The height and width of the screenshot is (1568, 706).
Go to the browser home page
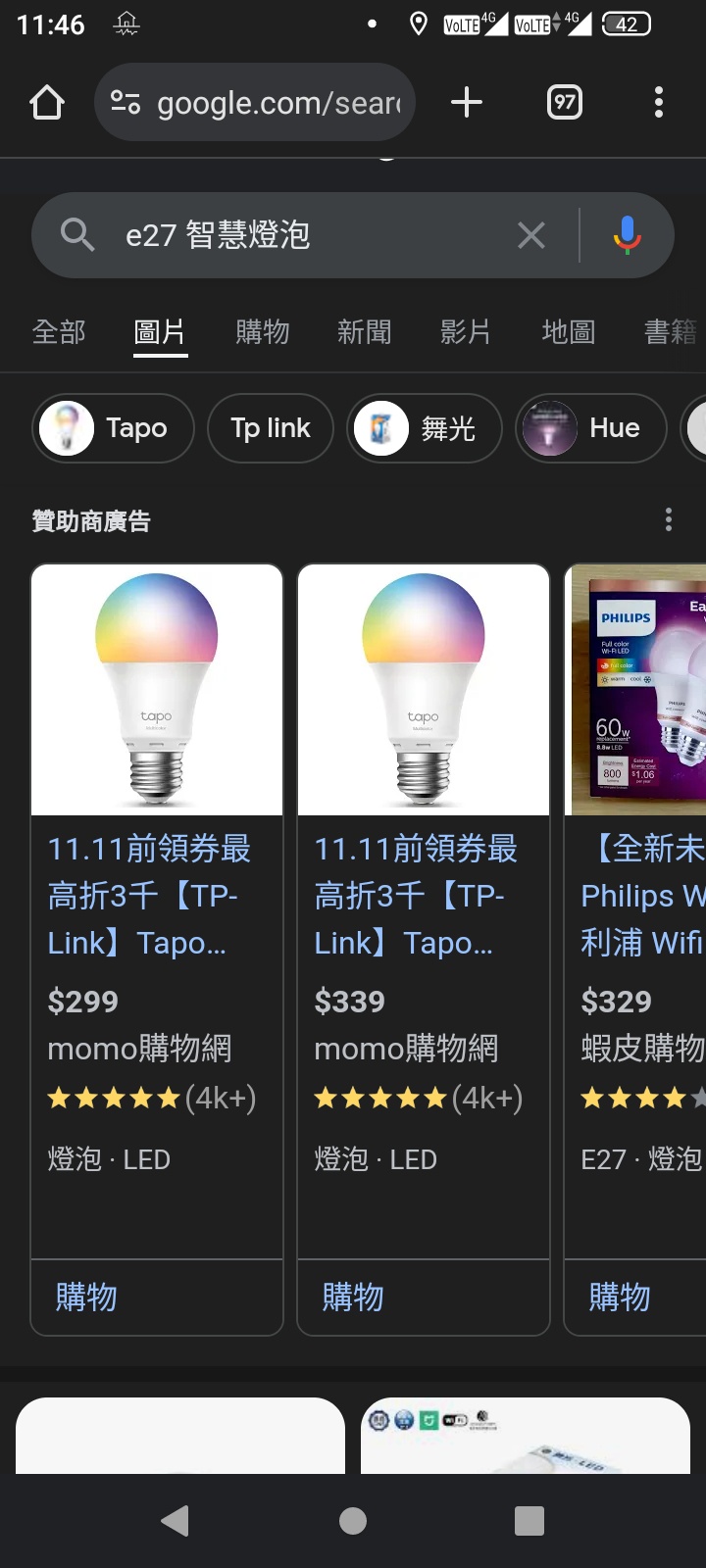point(47,102)
